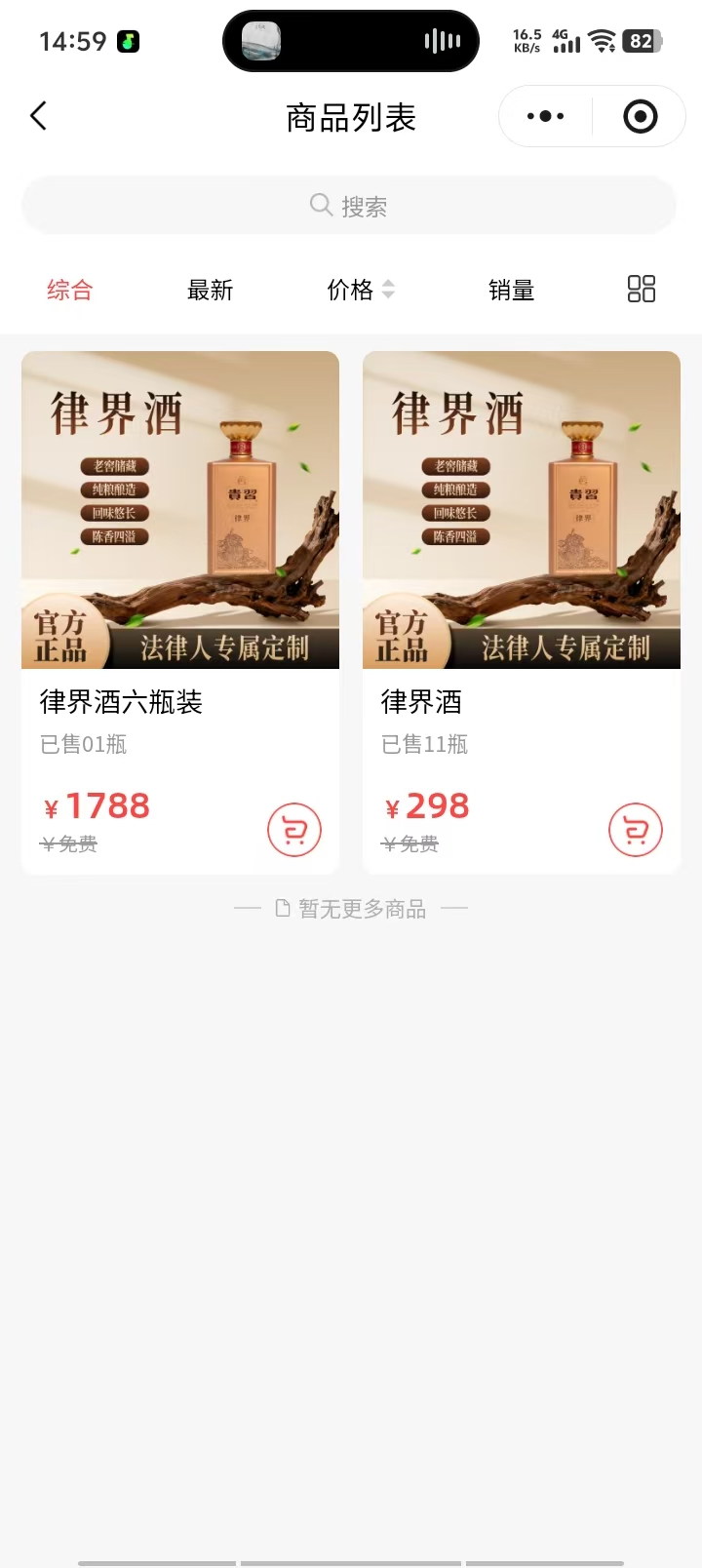Open the mini program overflow menu

pyautogui.click(x=545, y=117)
